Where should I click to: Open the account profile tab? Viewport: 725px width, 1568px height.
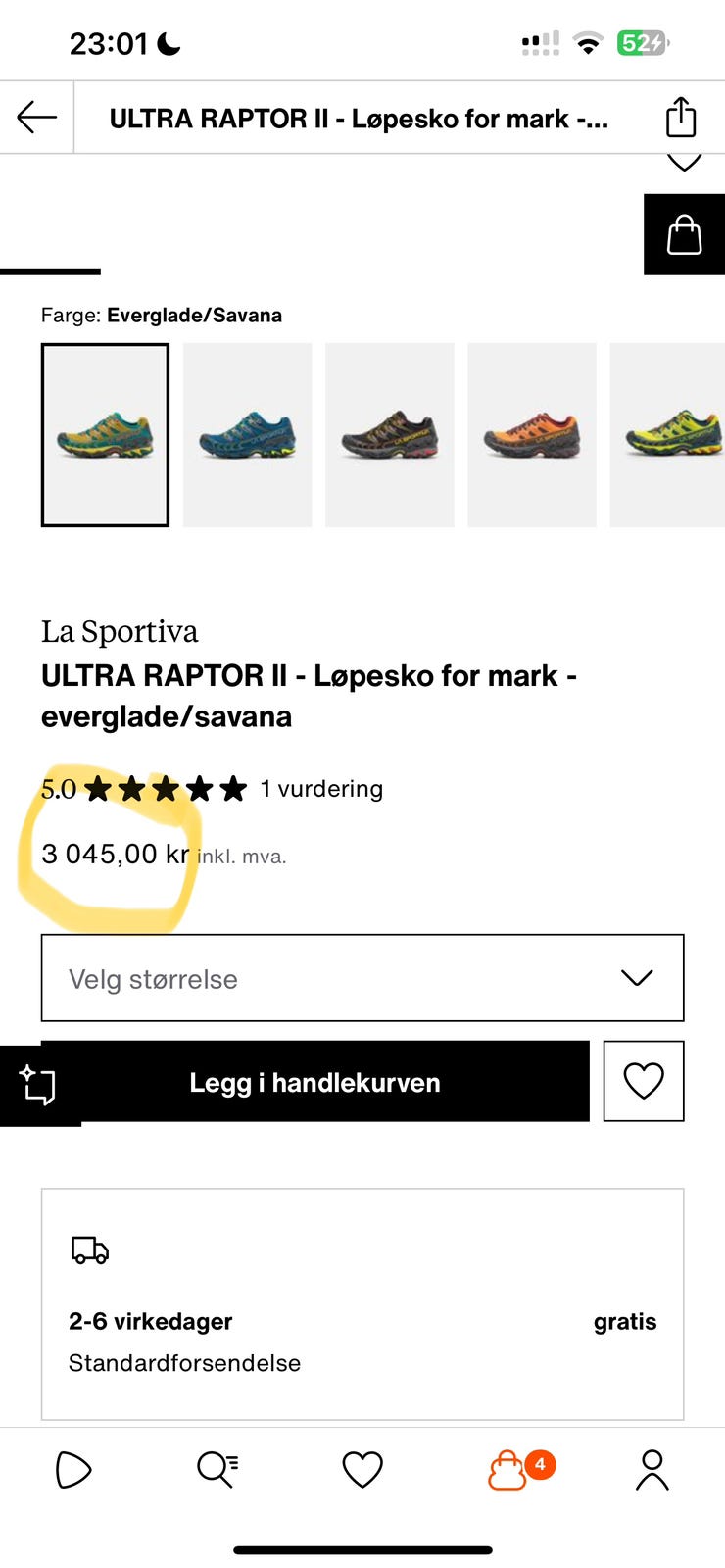(x=652, y=1470)
